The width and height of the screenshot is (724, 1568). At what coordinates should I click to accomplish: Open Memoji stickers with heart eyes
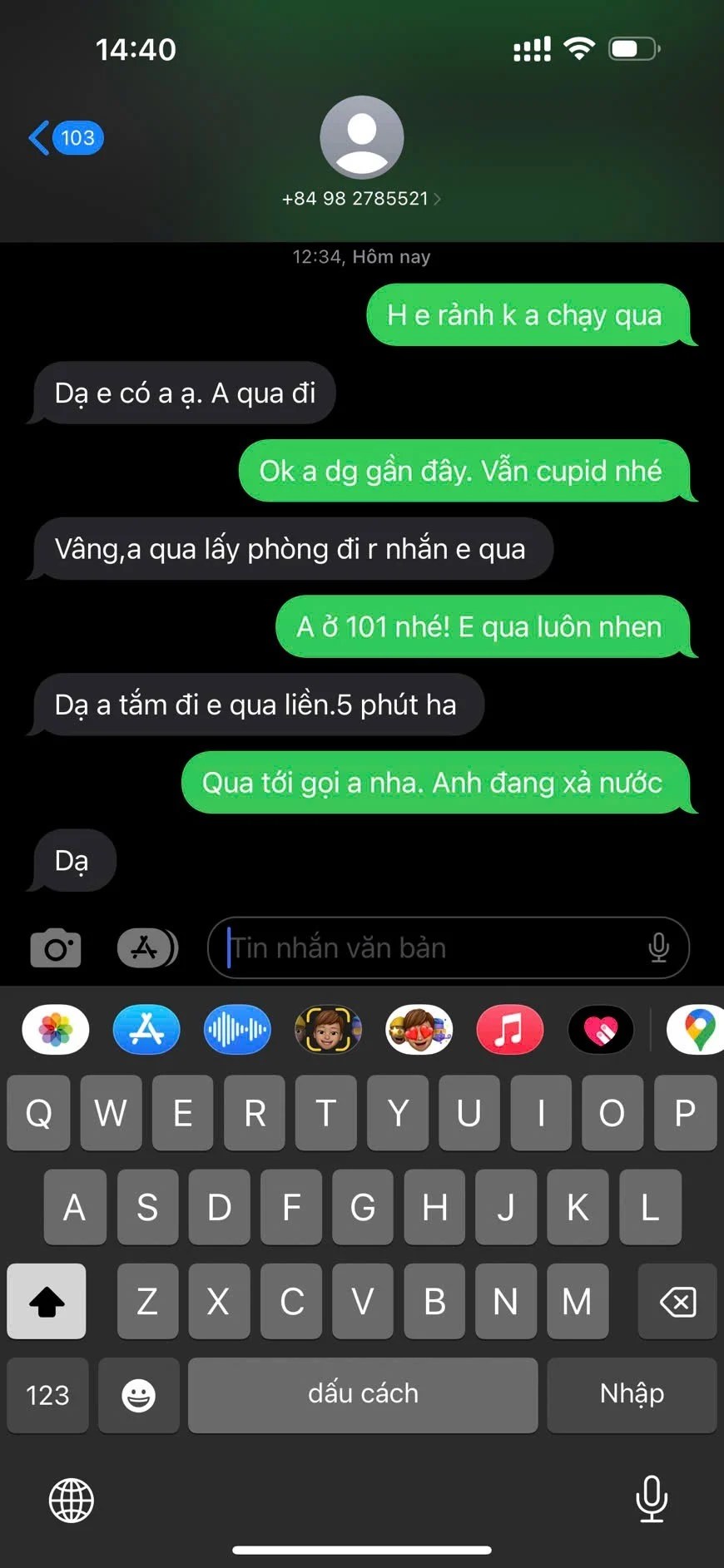click(419, 1030)
